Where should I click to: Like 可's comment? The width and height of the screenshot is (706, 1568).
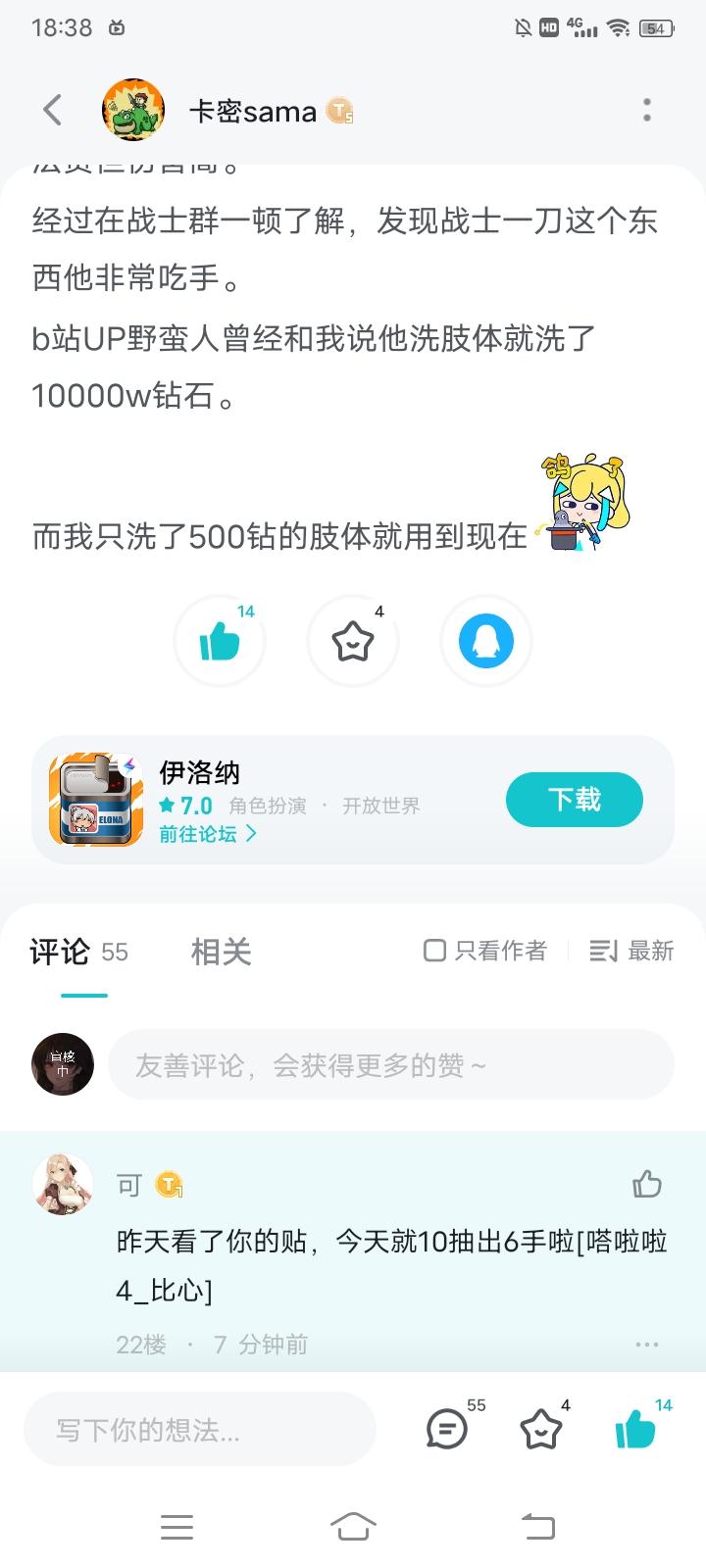coord(647,1184)
